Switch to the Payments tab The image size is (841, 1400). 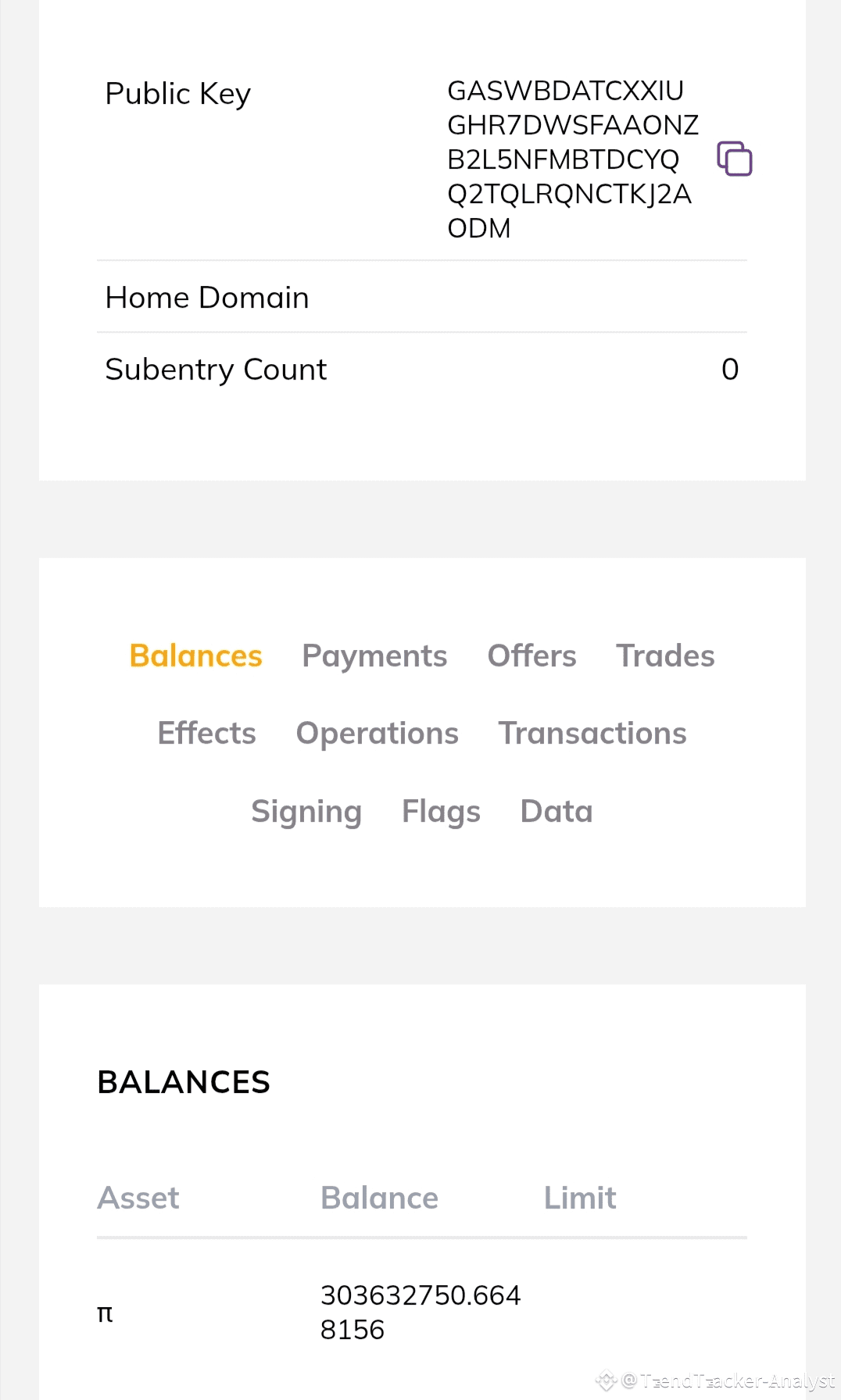(x=374, y=656)
